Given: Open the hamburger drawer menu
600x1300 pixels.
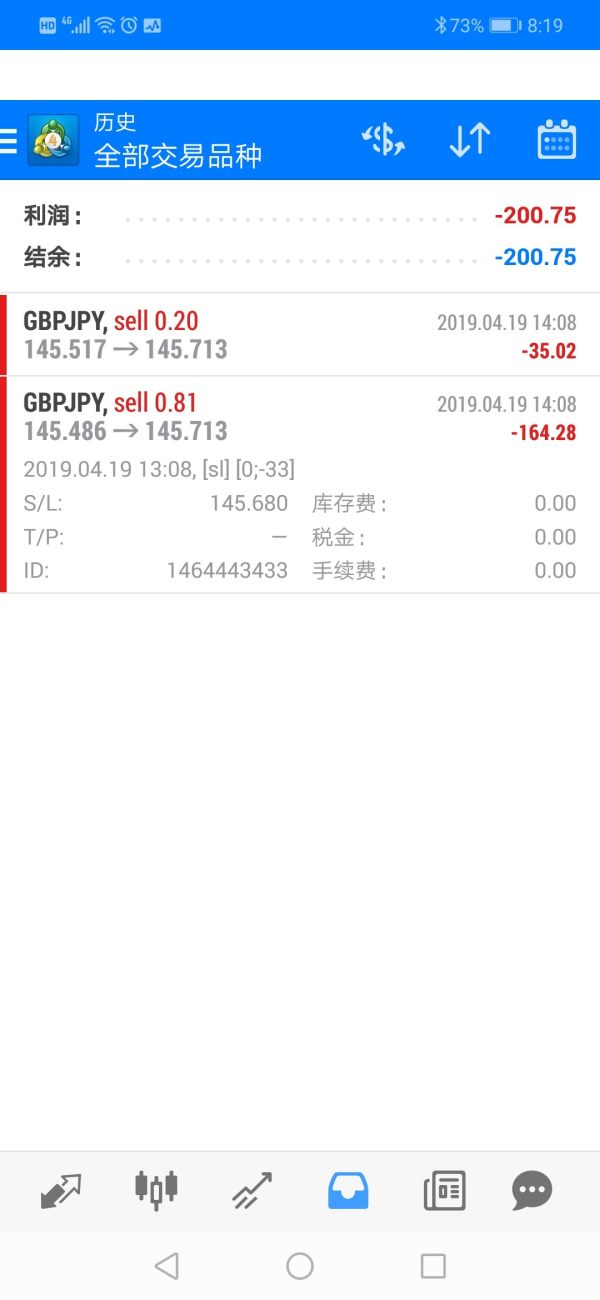Looking at the screenshot, I should click(9, 141).
